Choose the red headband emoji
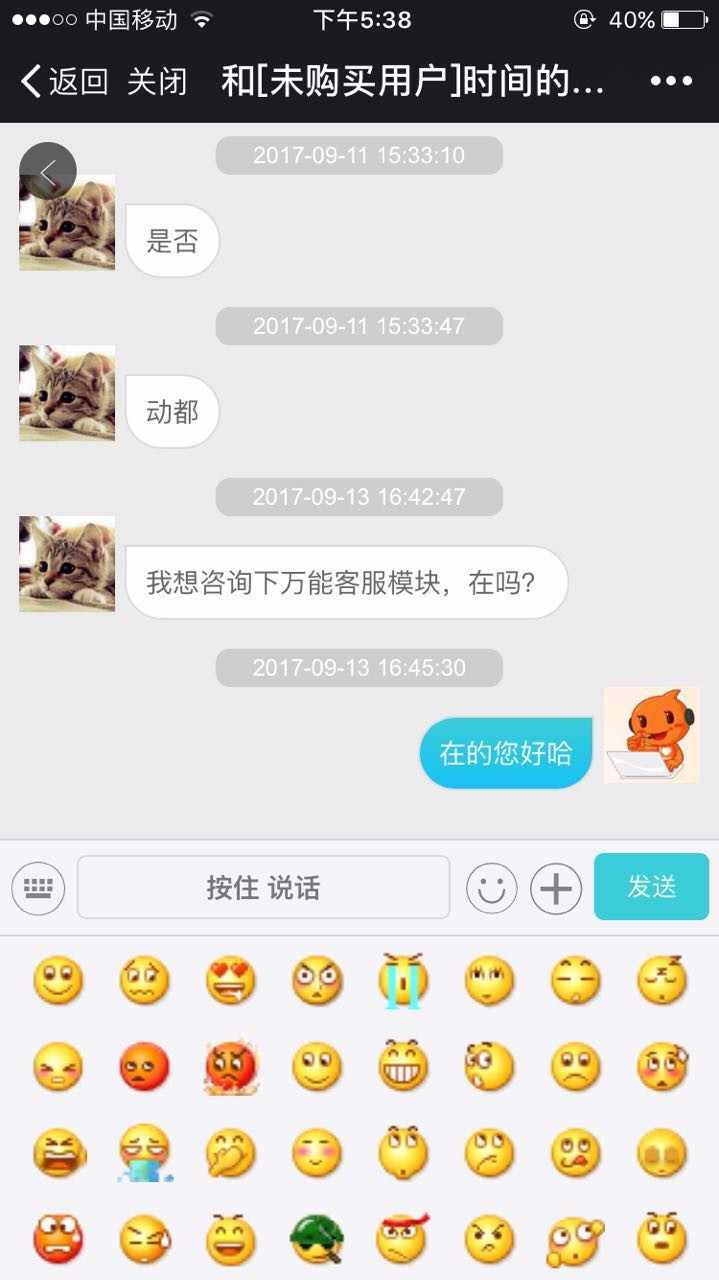This screenshot has width=719, height=1280. tap(402, 1240)
